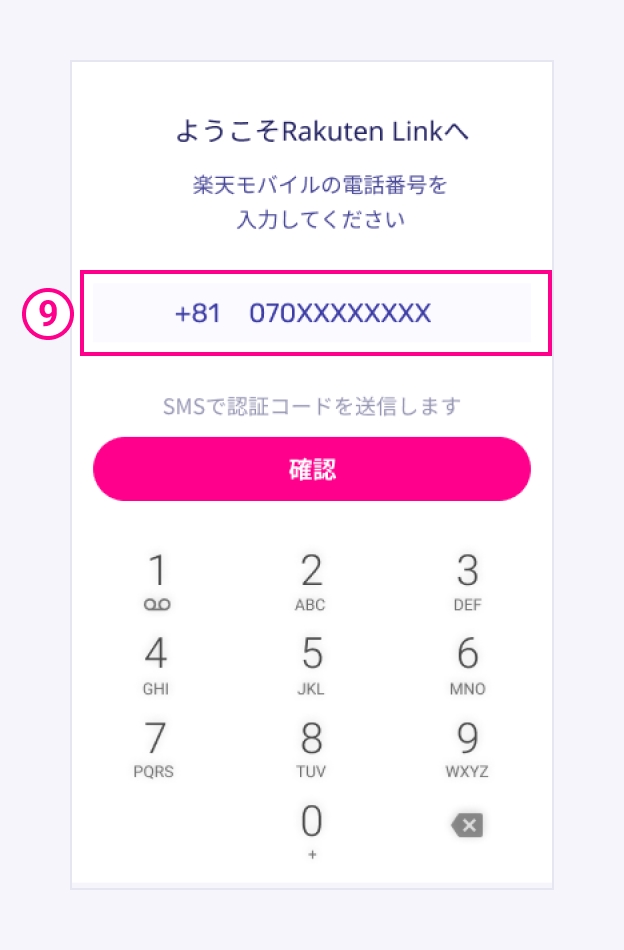Enter digit 1 on the keypad
624x950 pixels.
(x=157, y=580)
